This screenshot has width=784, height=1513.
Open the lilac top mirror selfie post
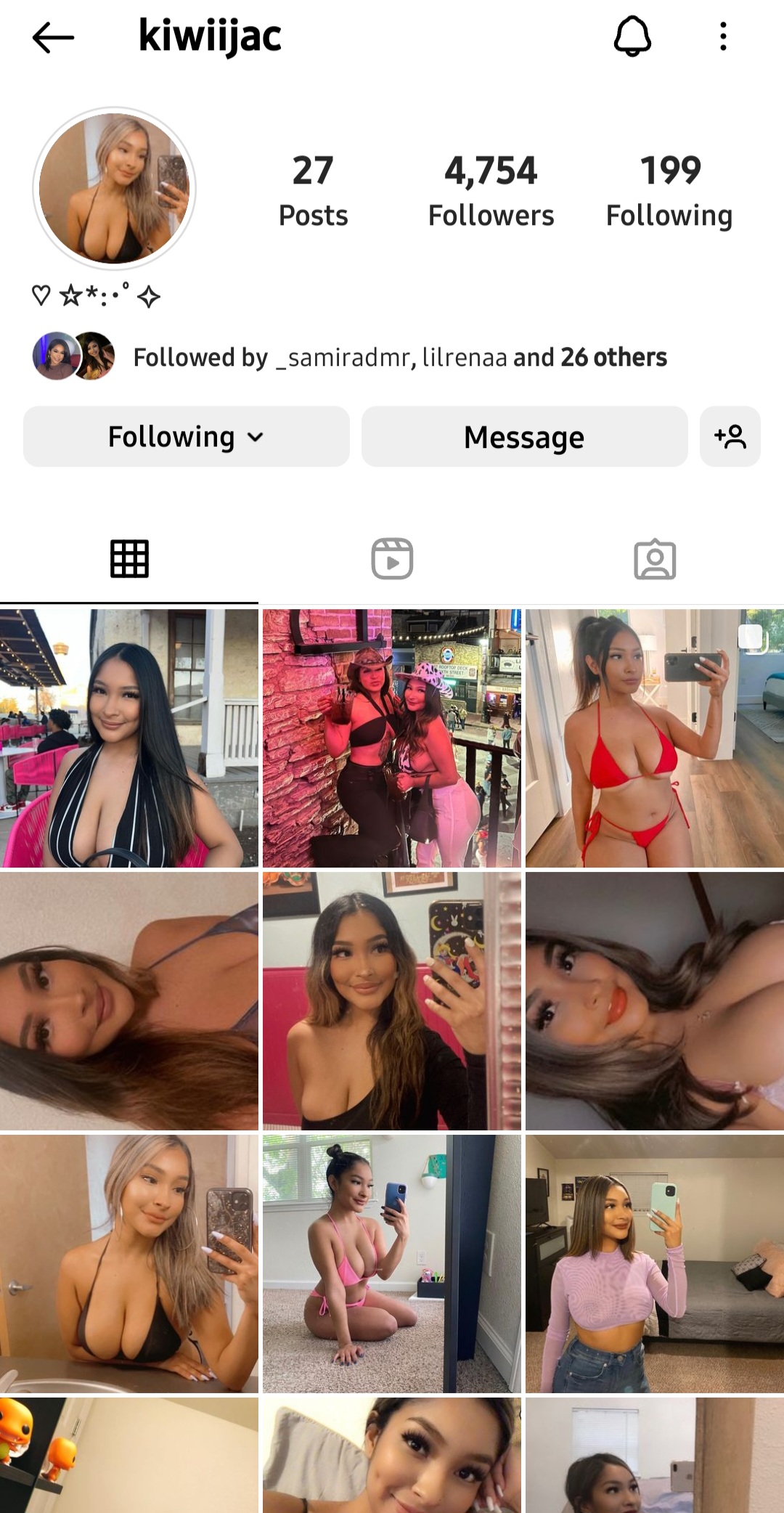coord(655,1264)
